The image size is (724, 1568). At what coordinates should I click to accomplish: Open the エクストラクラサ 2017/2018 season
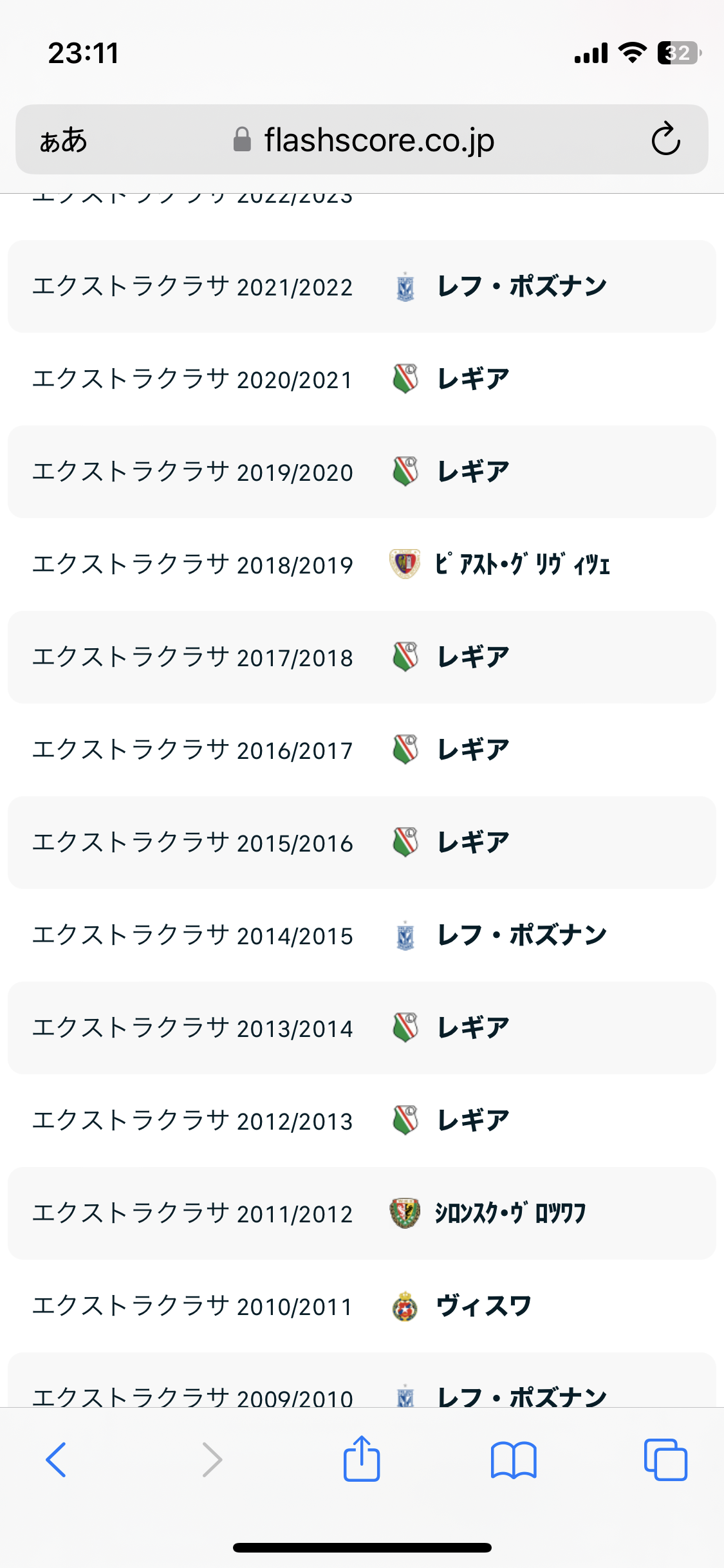(192, 657)
